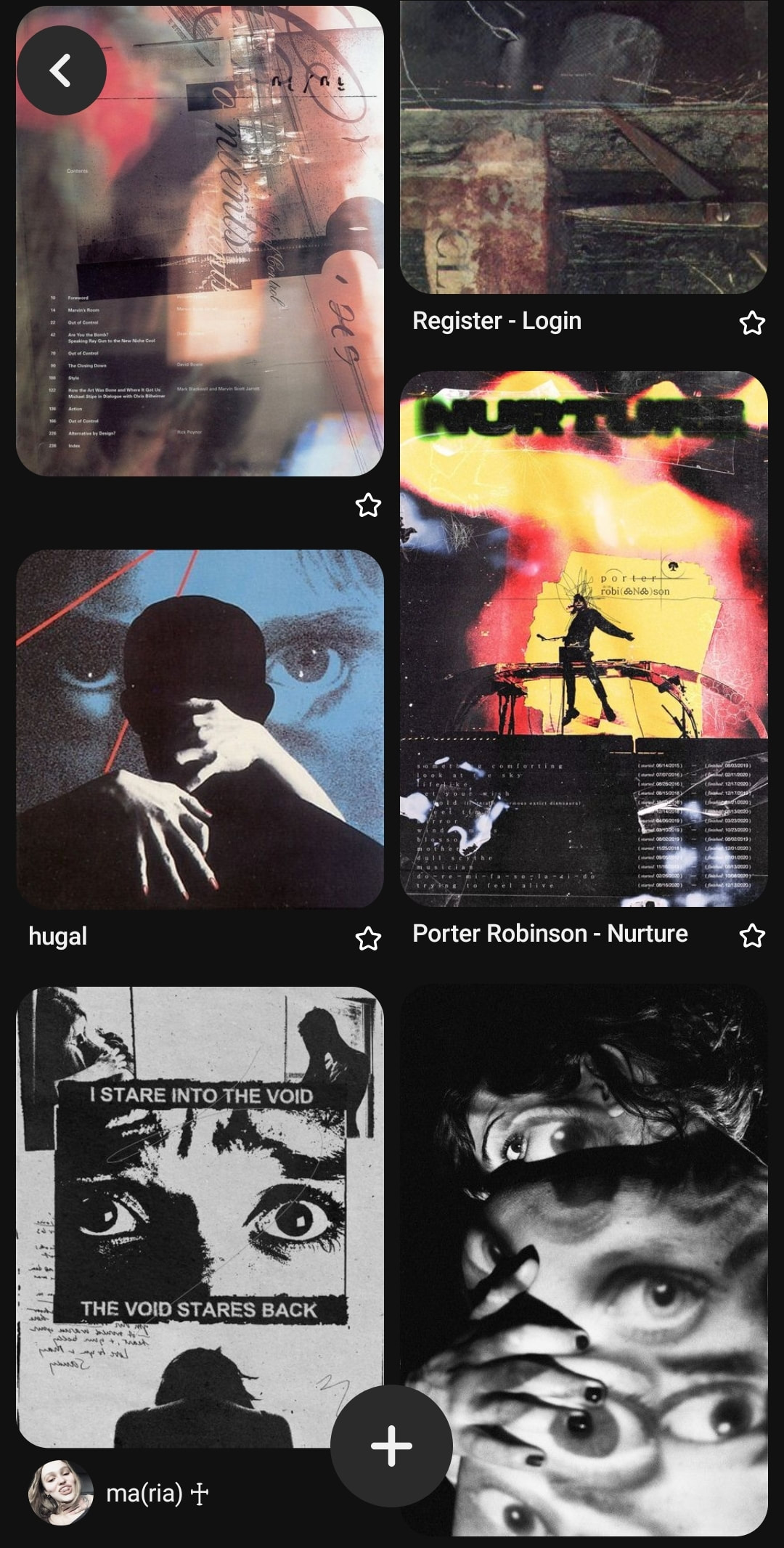Open the Porter Robinson - Nurture poster
This screenshot has height=1548, width=784.
(x=584, y=639)
